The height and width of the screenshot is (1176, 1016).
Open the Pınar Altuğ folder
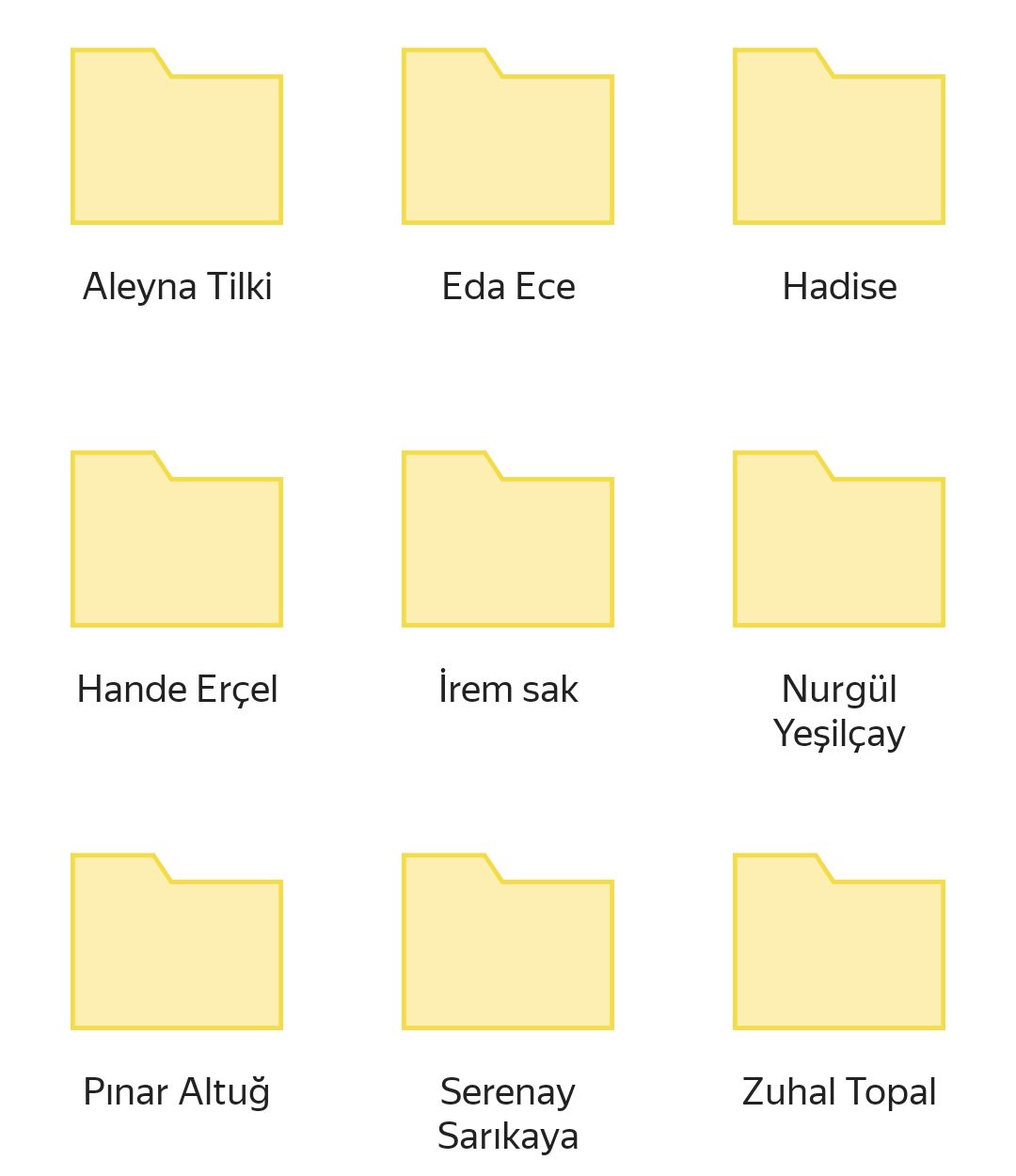tap(177, 946)
